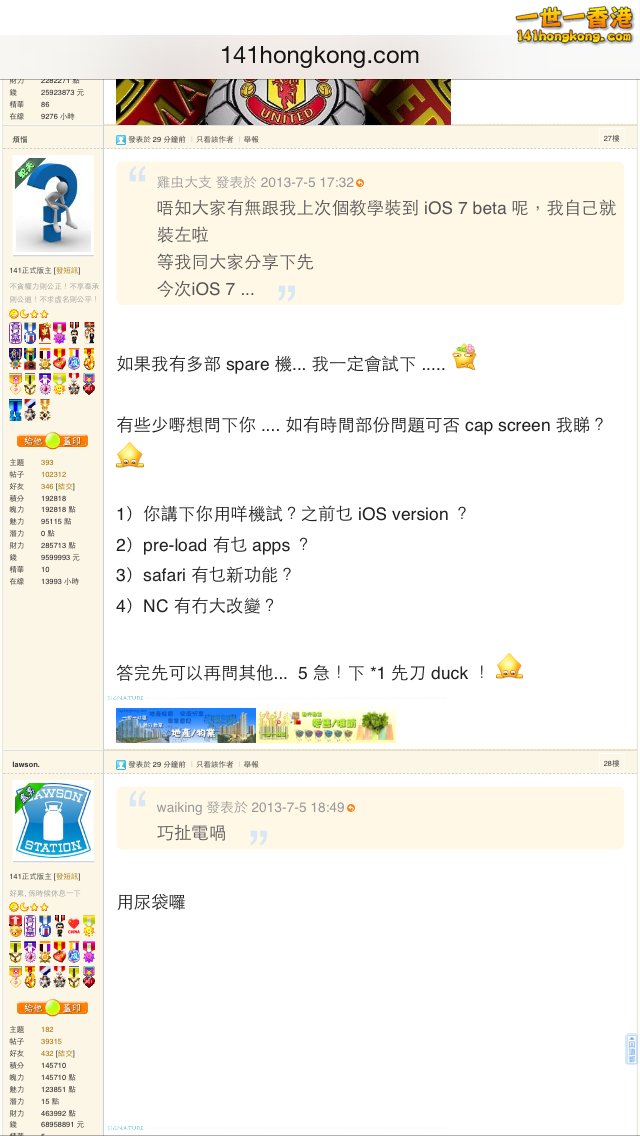Open the green signature banner beside 地產/物業
640x1136 pixels.
pyautogui.click(x=327, y=725)
